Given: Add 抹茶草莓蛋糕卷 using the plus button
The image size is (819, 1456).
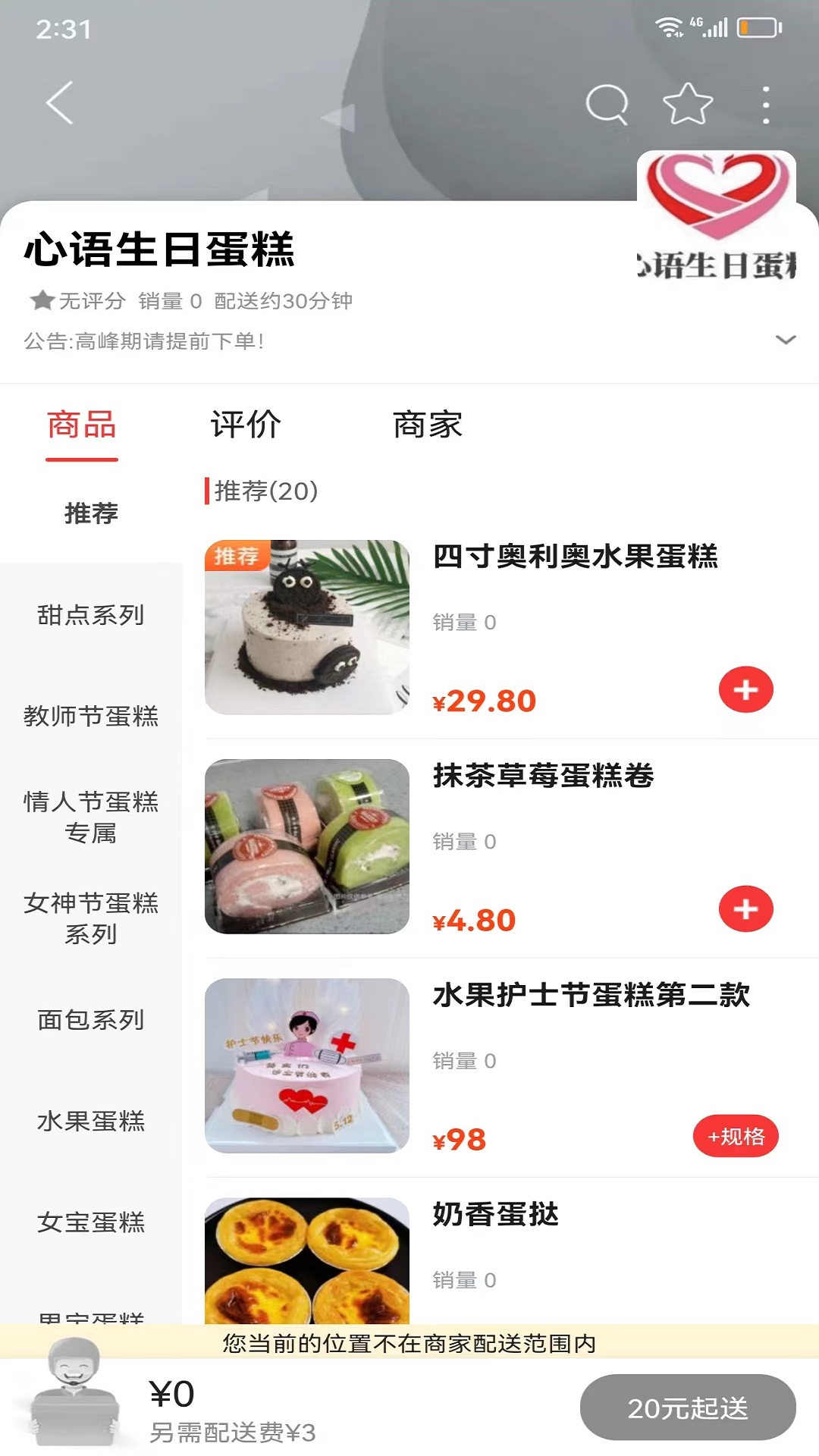Looking at the screenshot, I should pos(745,908).
